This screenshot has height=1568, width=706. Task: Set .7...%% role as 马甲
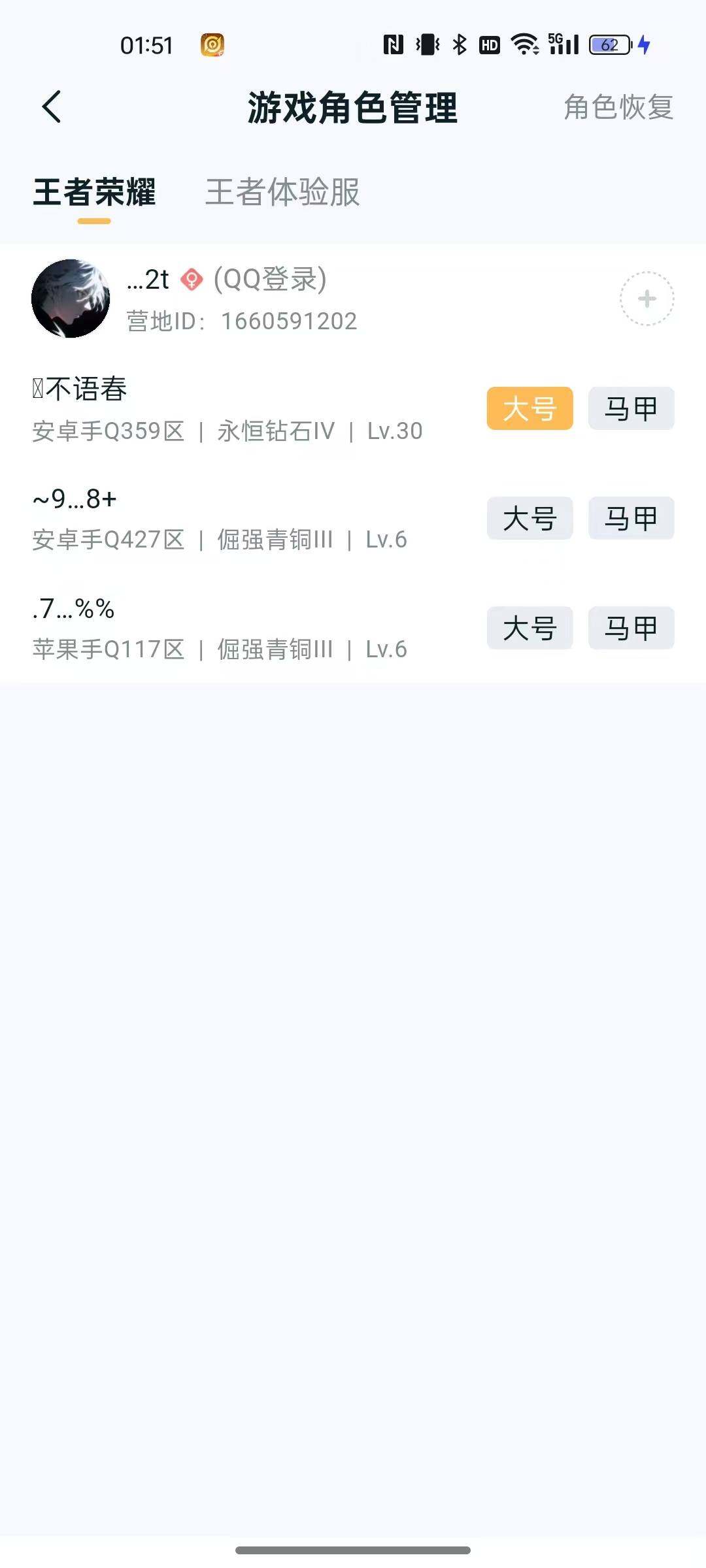(630, 628)
